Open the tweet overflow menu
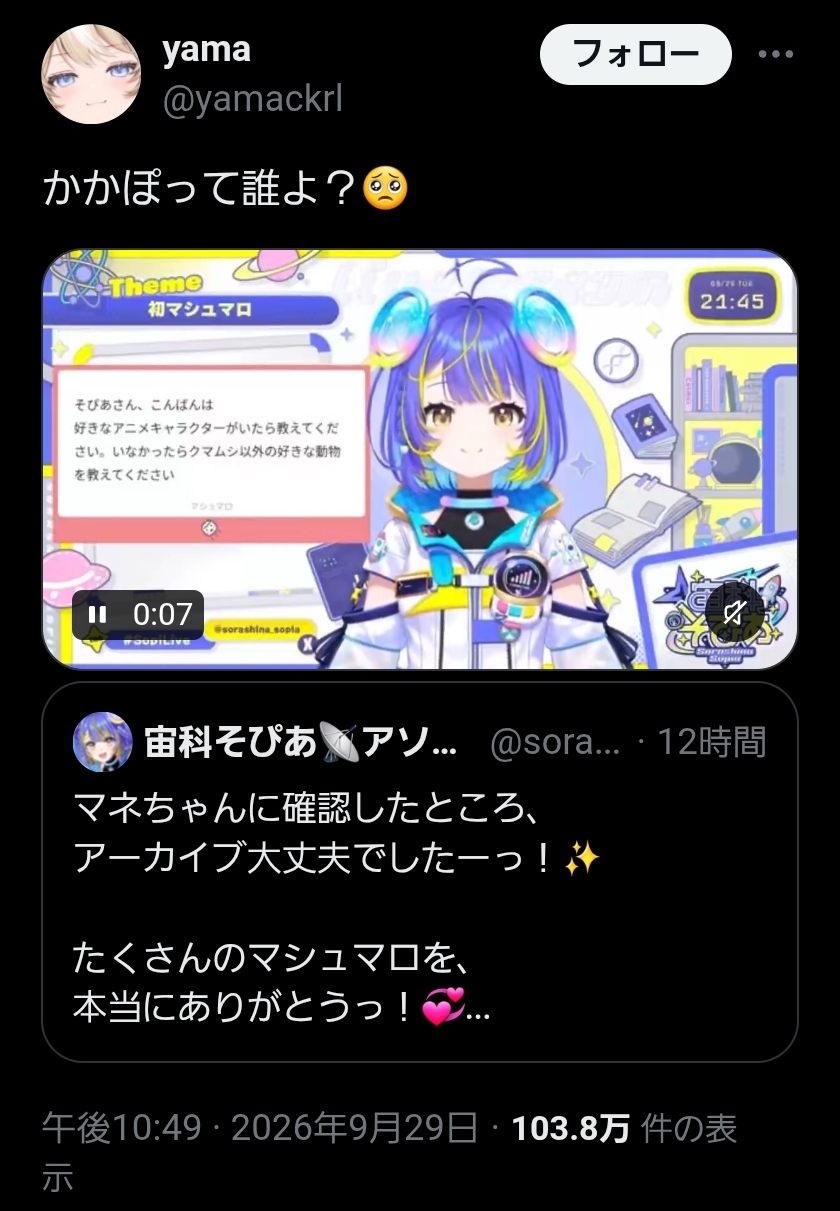Screen dimensions: 840x1211 point(776,54)
